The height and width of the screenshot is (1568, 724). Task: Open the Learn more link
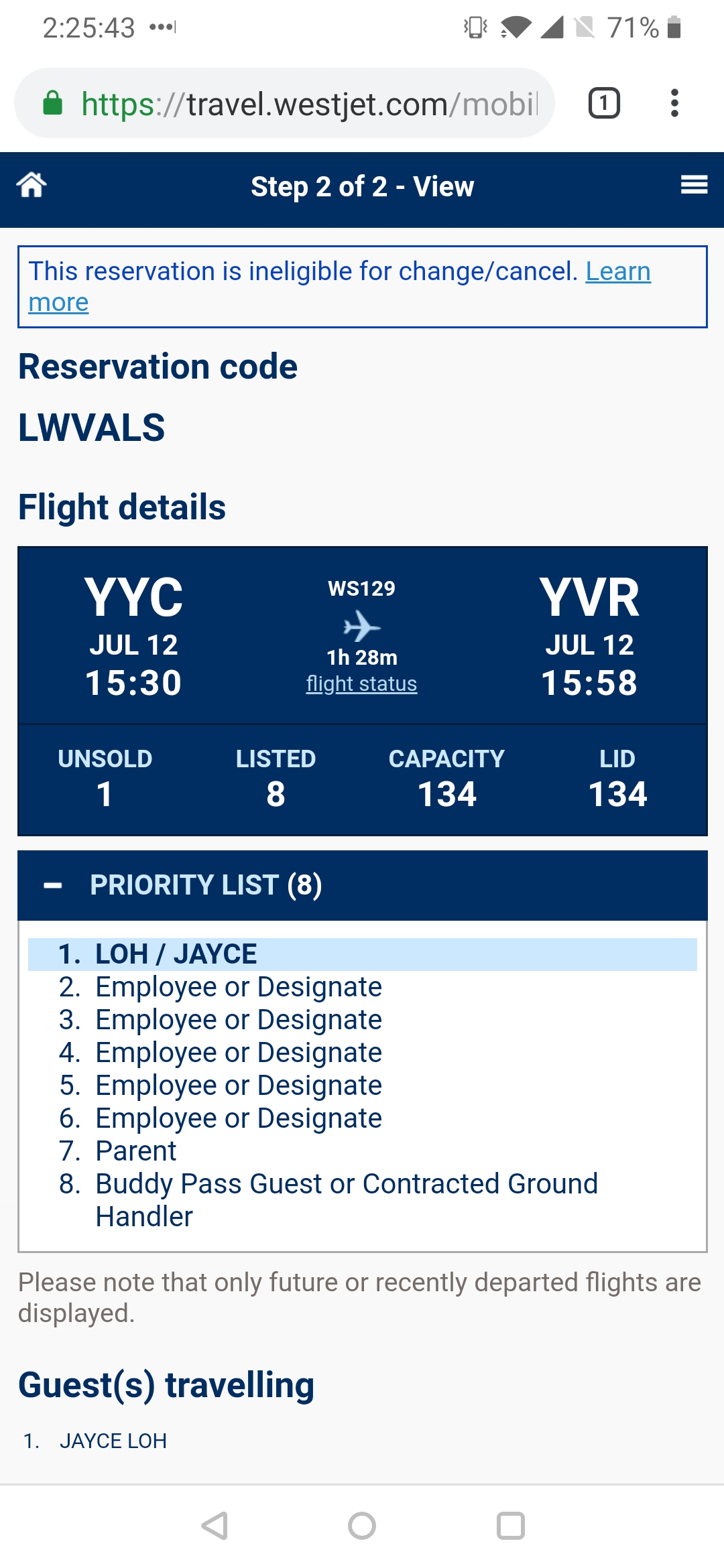tap(617, 271)
